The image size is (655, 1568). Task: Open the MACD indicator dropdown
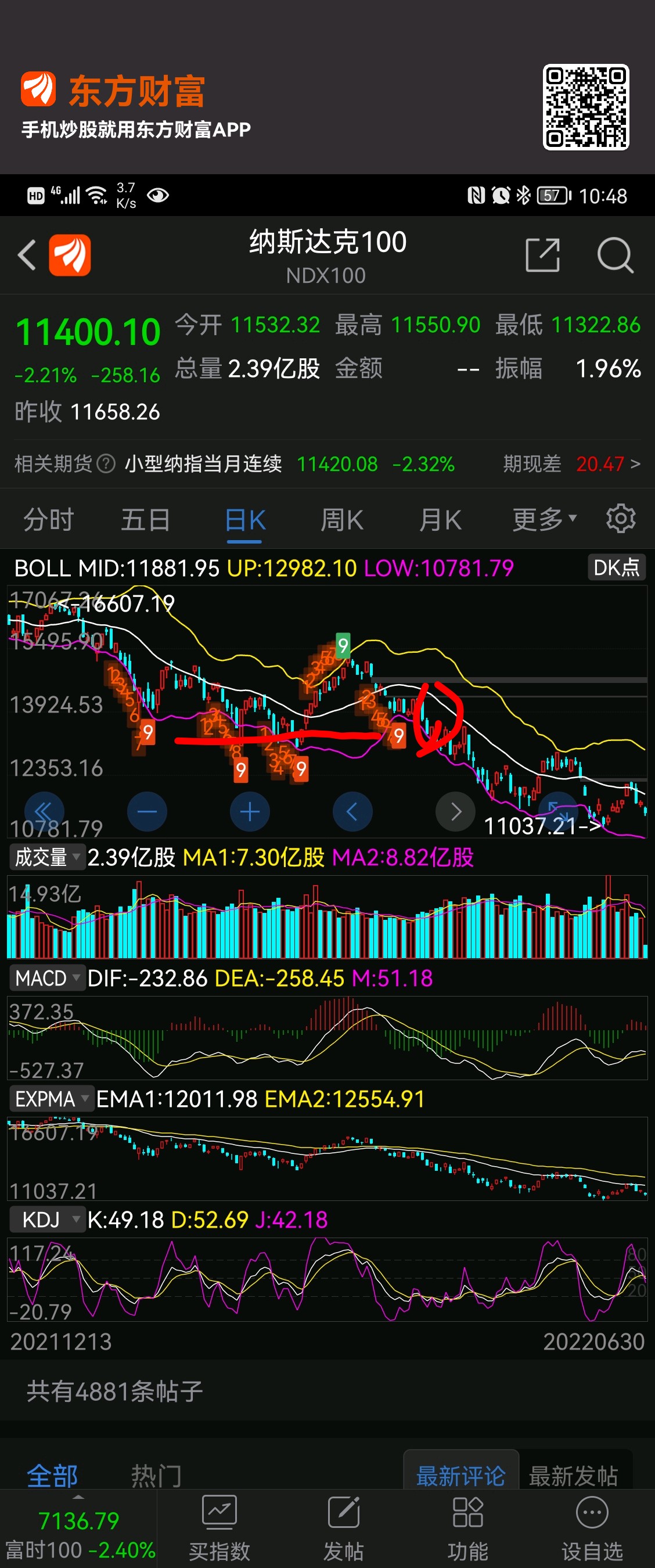(x=41, y=977)
